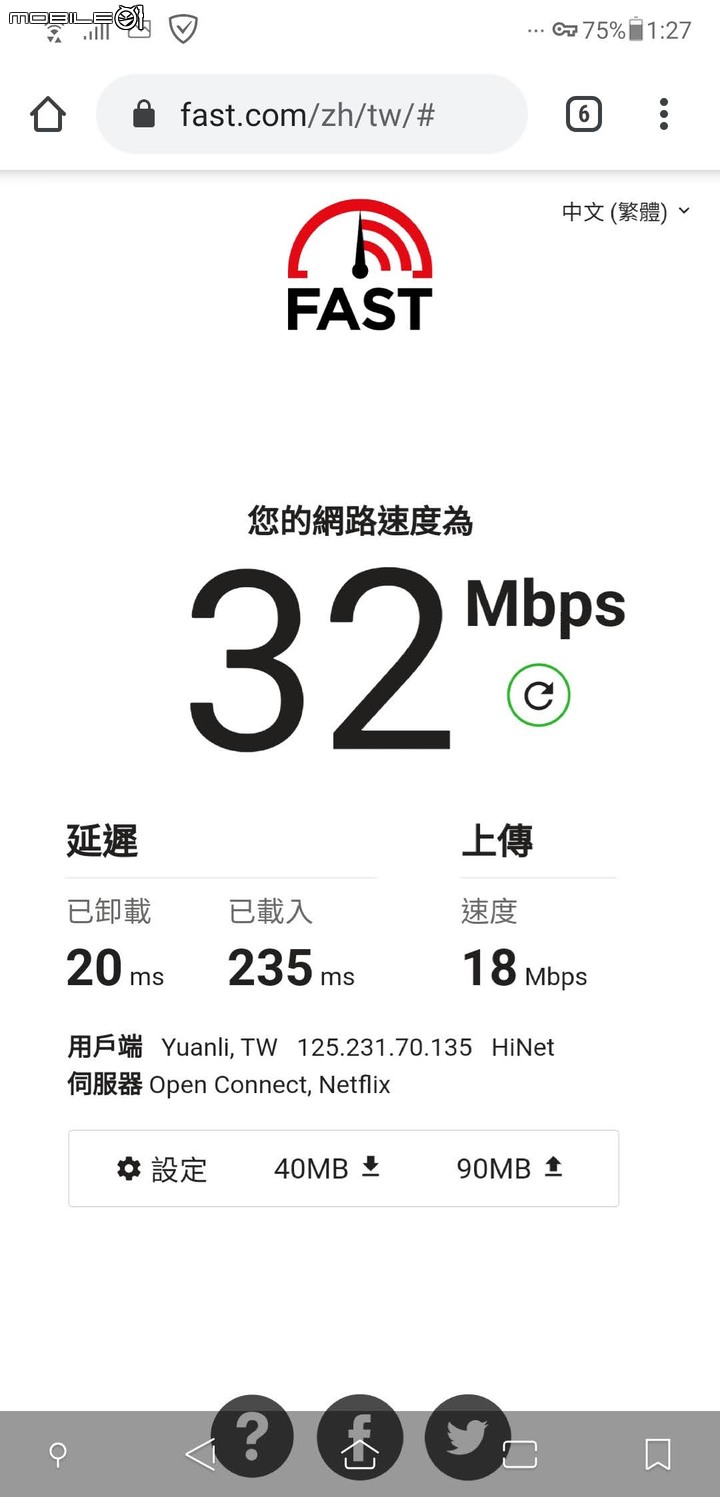Tap the fast.com address bar
This screenshot has width=720, height=1497.
click(311, 114)
